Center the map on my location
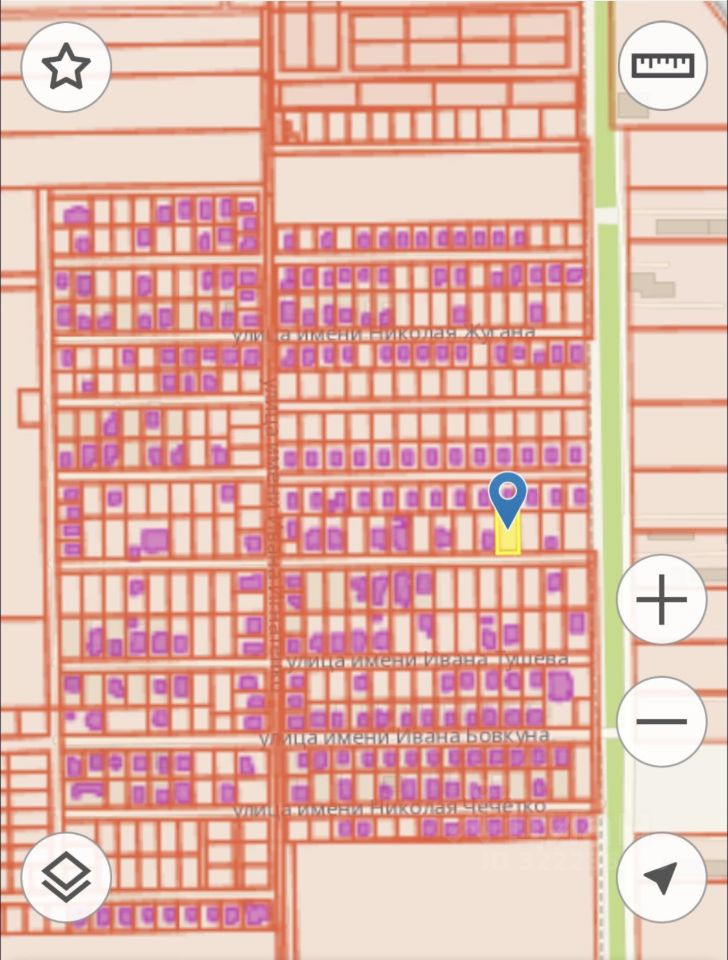 click(662, 877)
